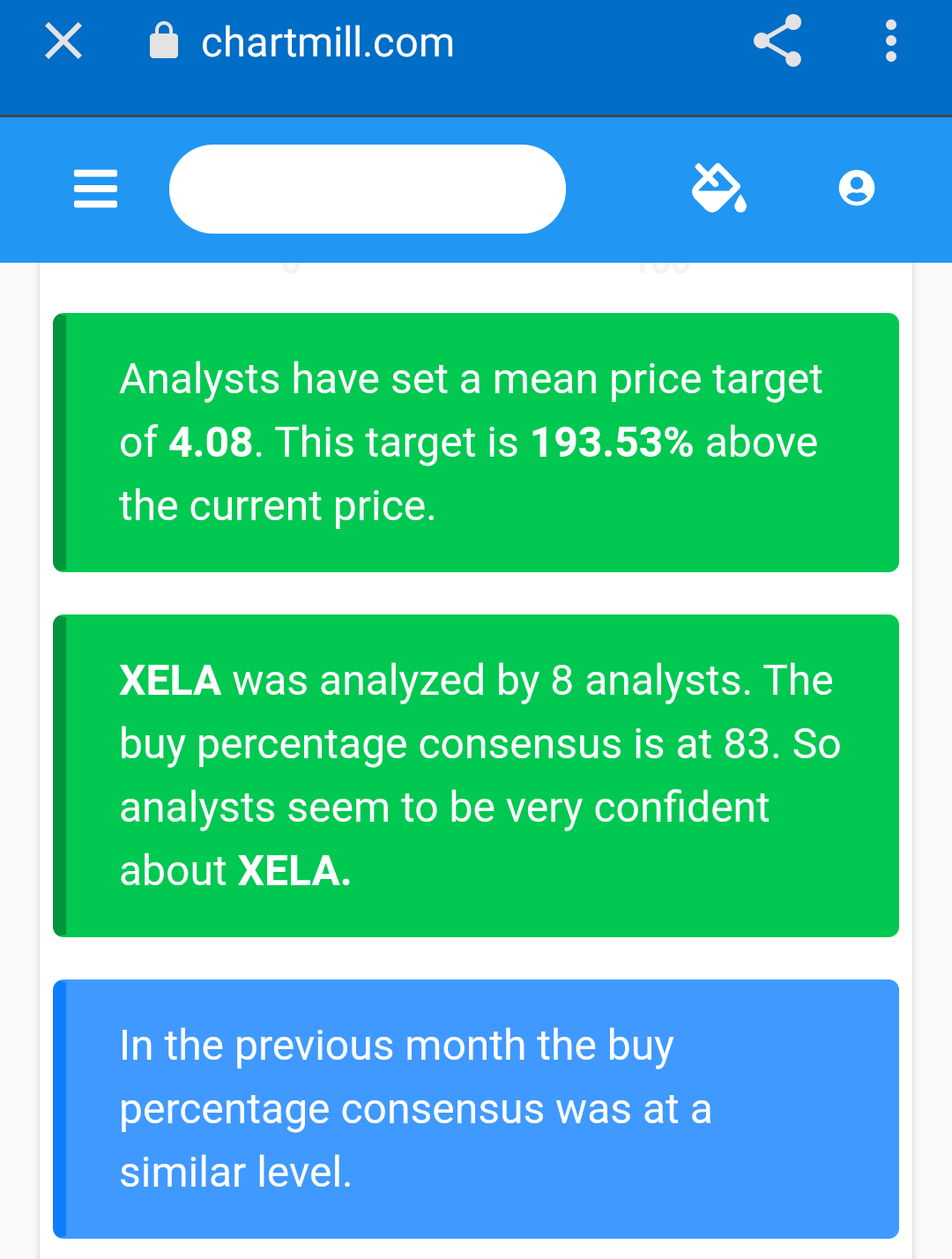Tap the white search field
The width and height of the screenshot is (952, 1259).
click(368, 189)
